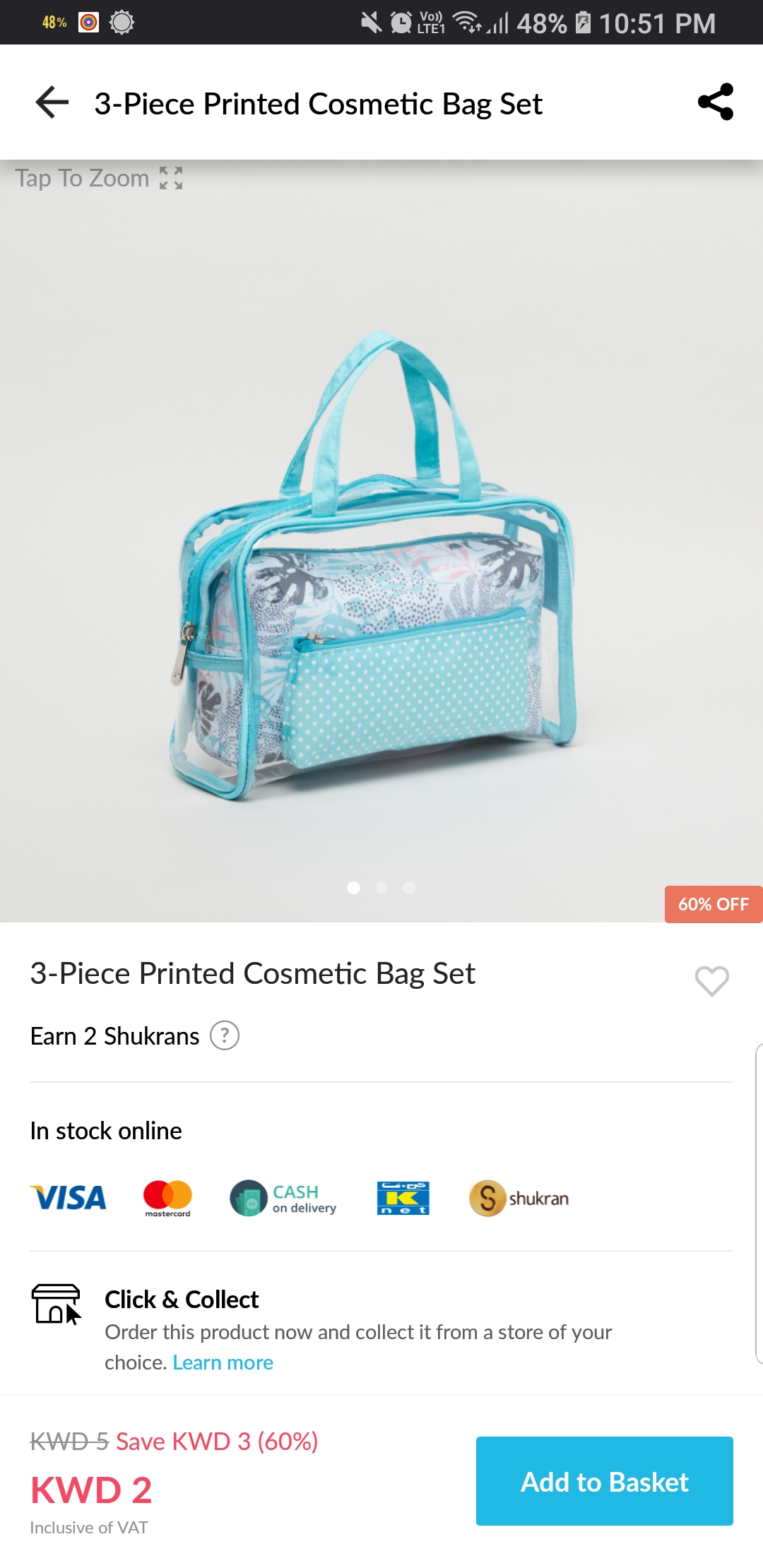Go back from the product page
The width and height of the screenshot is (763, 1568).
[x=52, y=102]
